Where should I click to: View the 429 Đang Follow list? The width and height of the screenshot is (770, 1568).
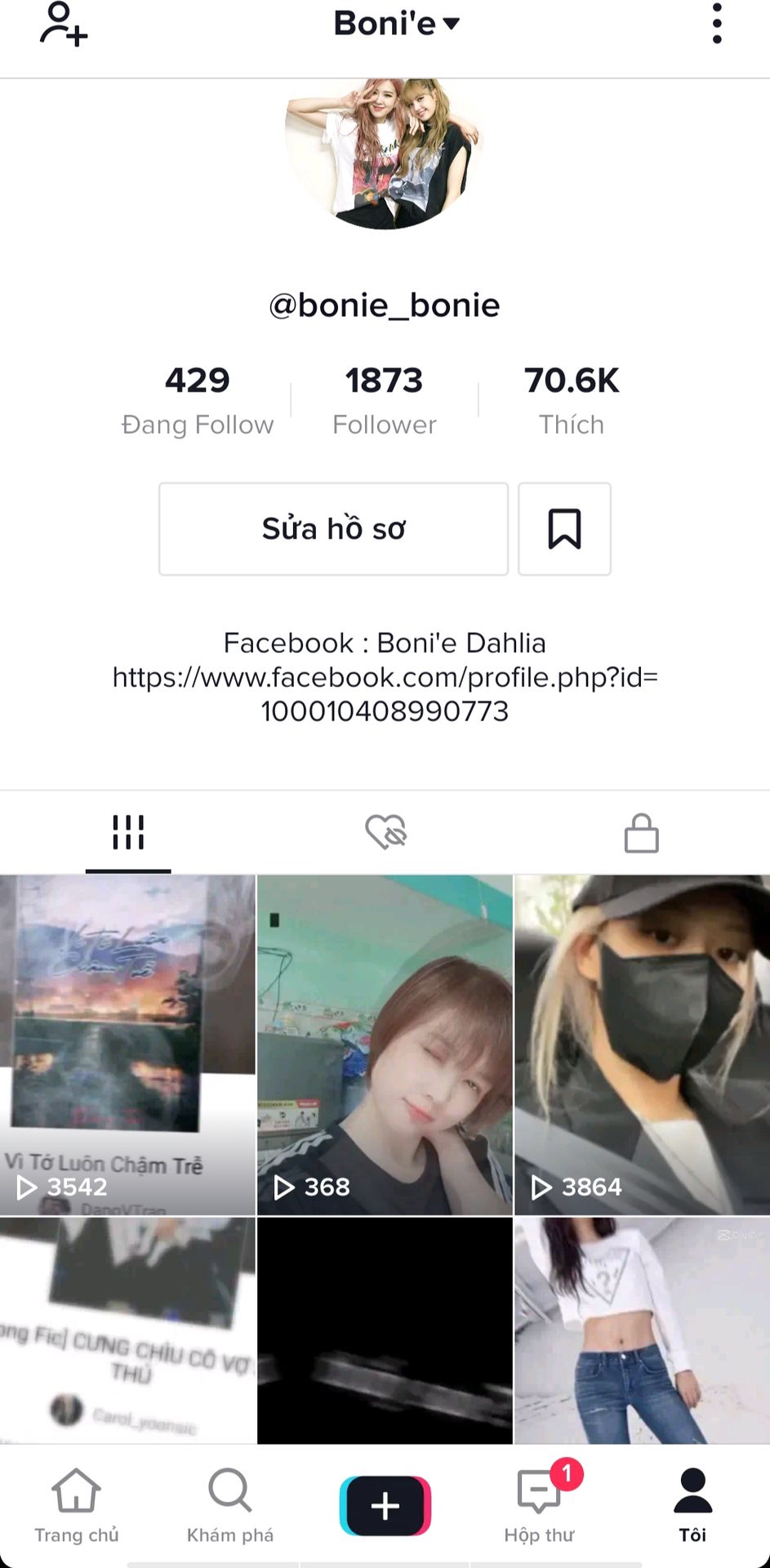tap(198, 399)
